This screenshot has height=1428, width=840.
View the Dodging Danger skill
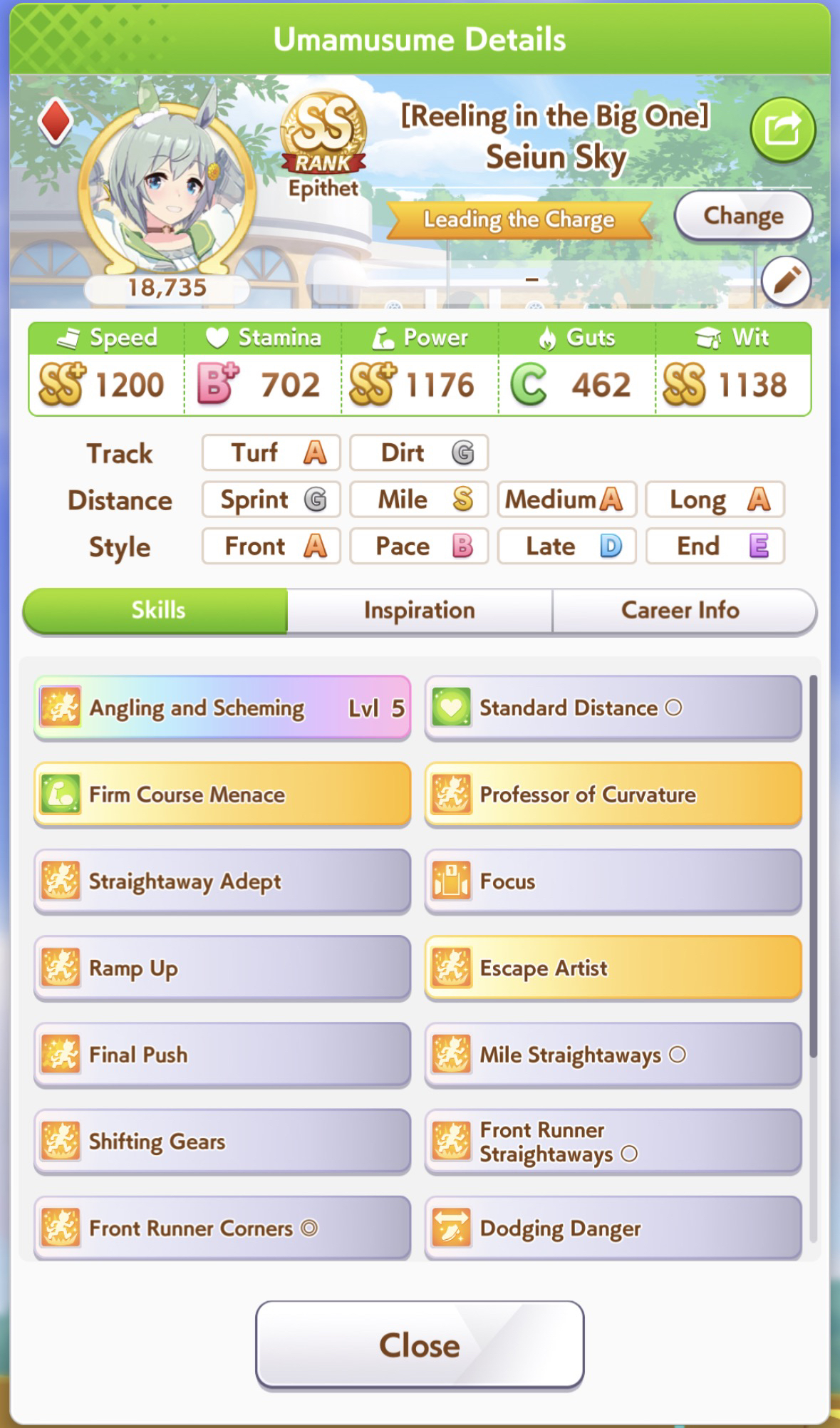tap(613, 1228)
